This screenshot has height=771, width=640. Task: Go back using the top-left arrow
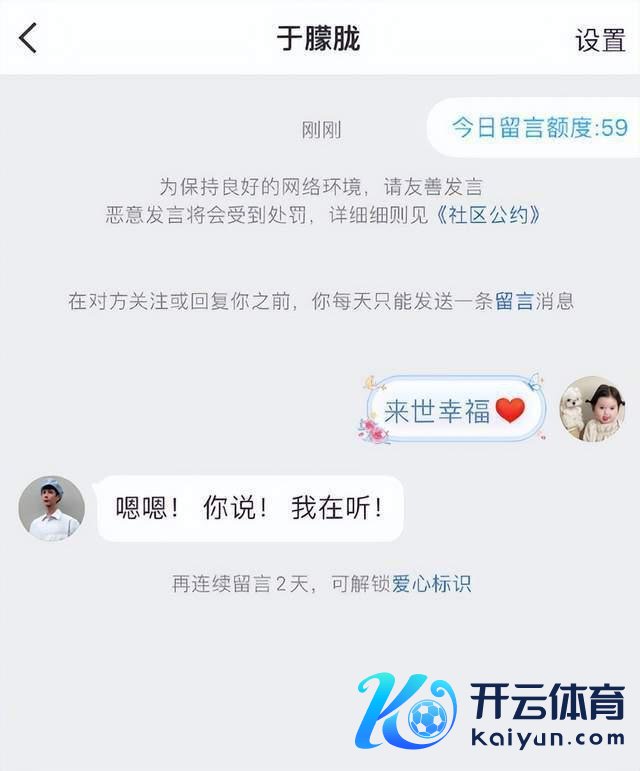pyautogui.click(x=28, y=38)
